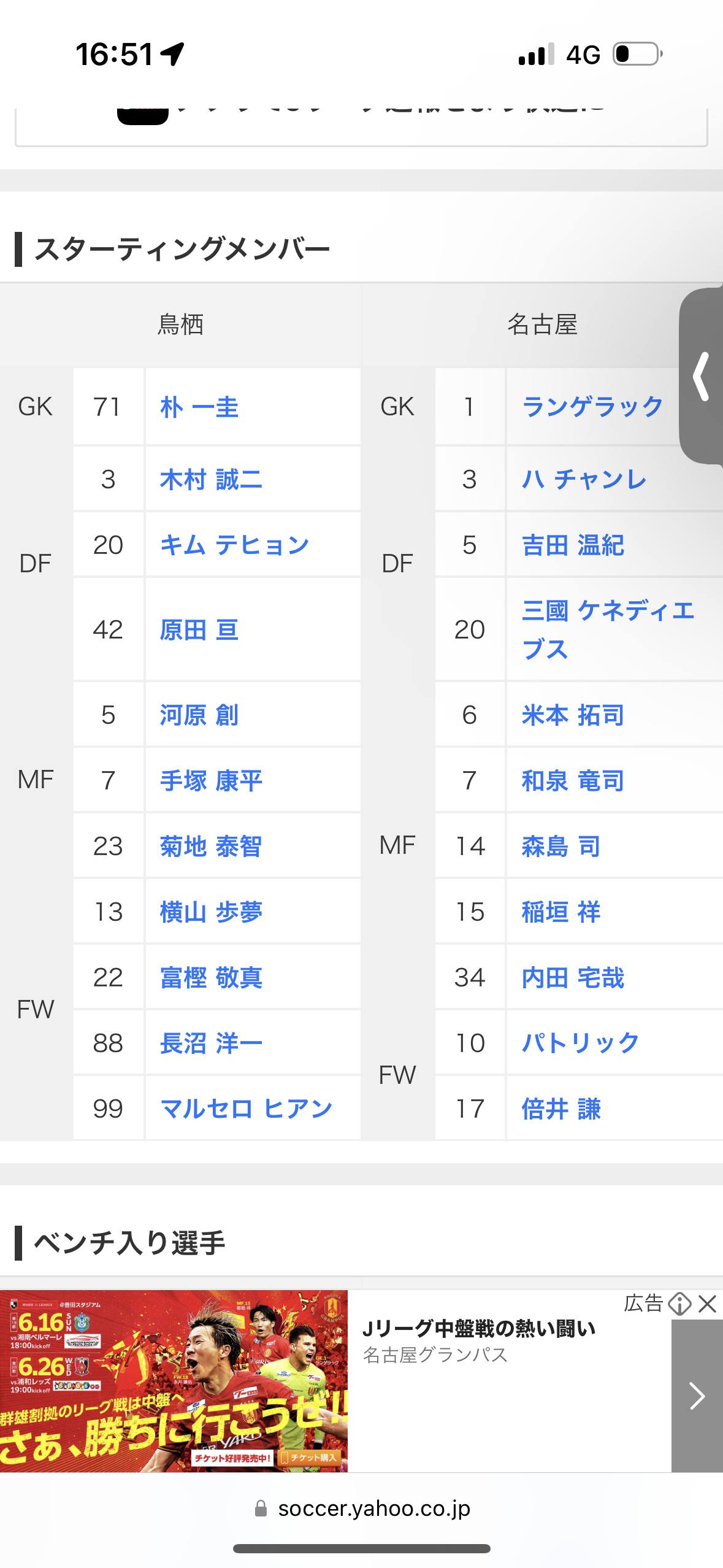
Task: Open player link マルセロ ヒアン
Action: [247, 1109]
